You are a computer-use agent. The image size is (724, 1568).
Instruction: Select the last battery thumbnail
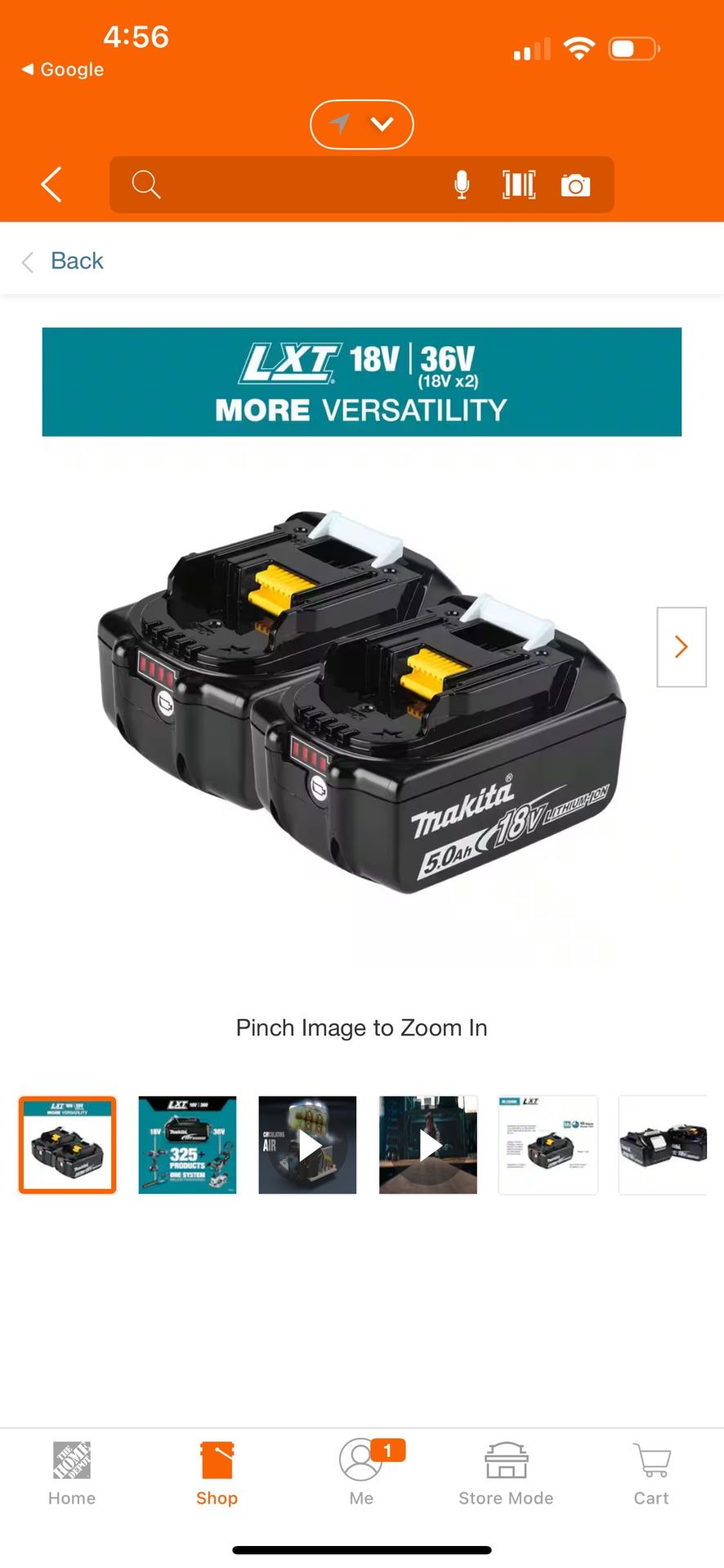tap(663, 1145)
